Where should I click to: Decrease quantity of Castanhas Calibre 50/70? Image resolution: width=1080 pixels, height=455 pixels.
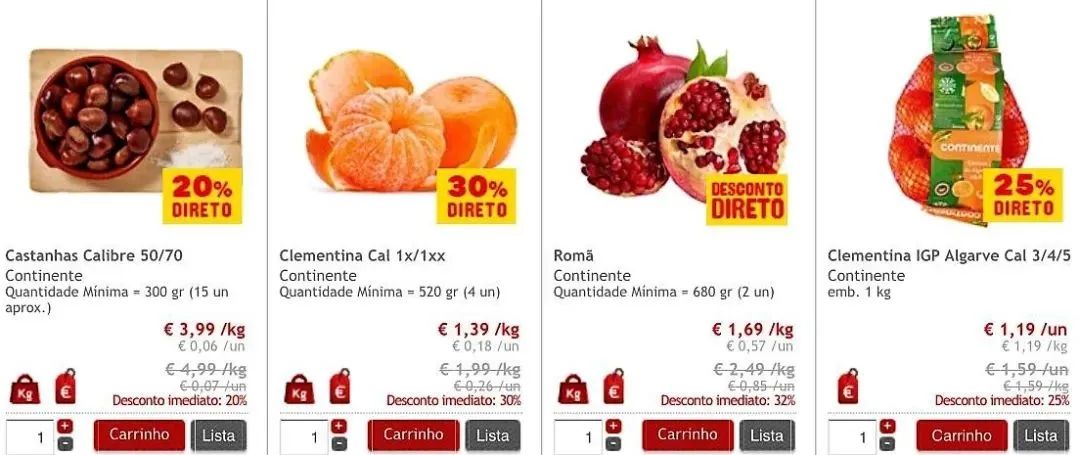[65, 444]
